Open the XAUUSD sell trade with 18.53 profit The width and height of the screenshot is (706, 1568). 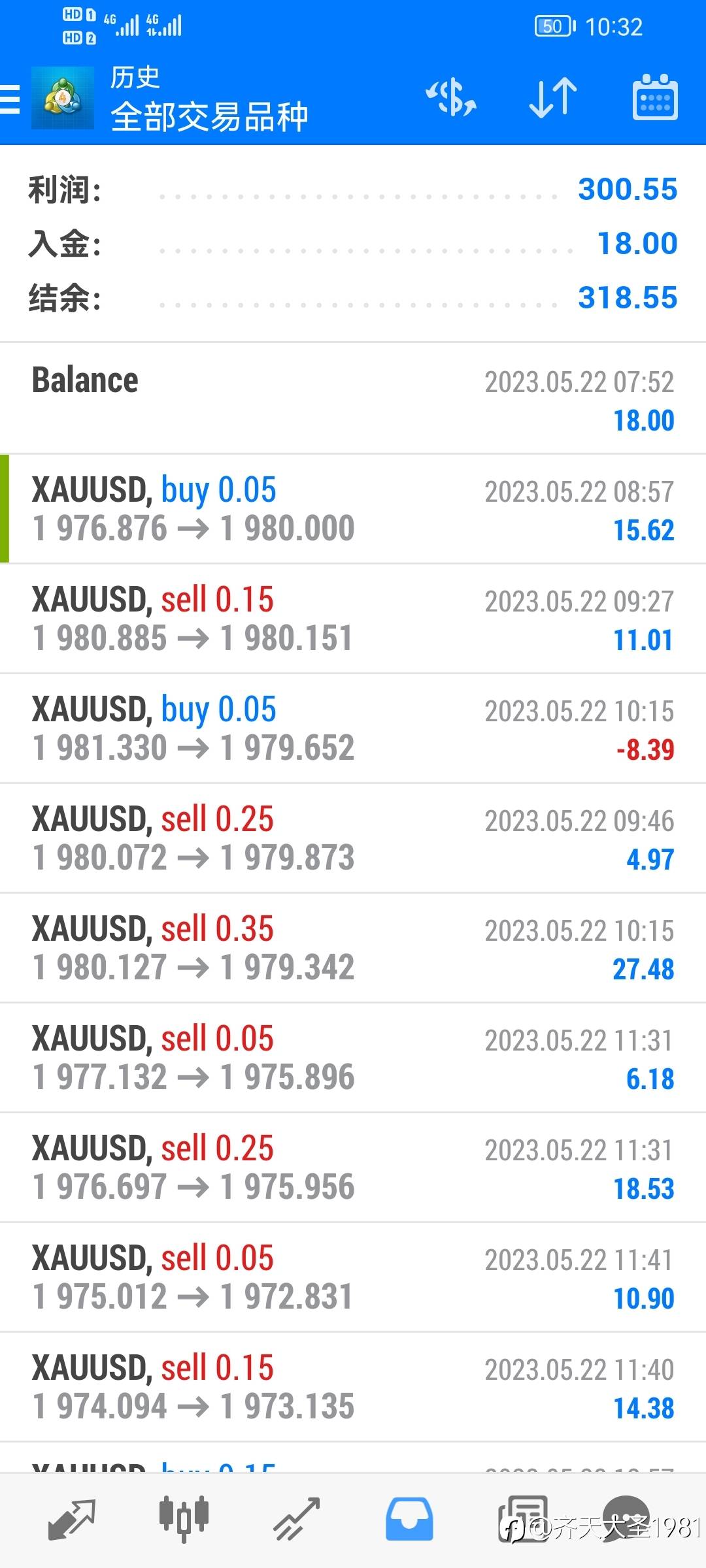point(353,1168)
